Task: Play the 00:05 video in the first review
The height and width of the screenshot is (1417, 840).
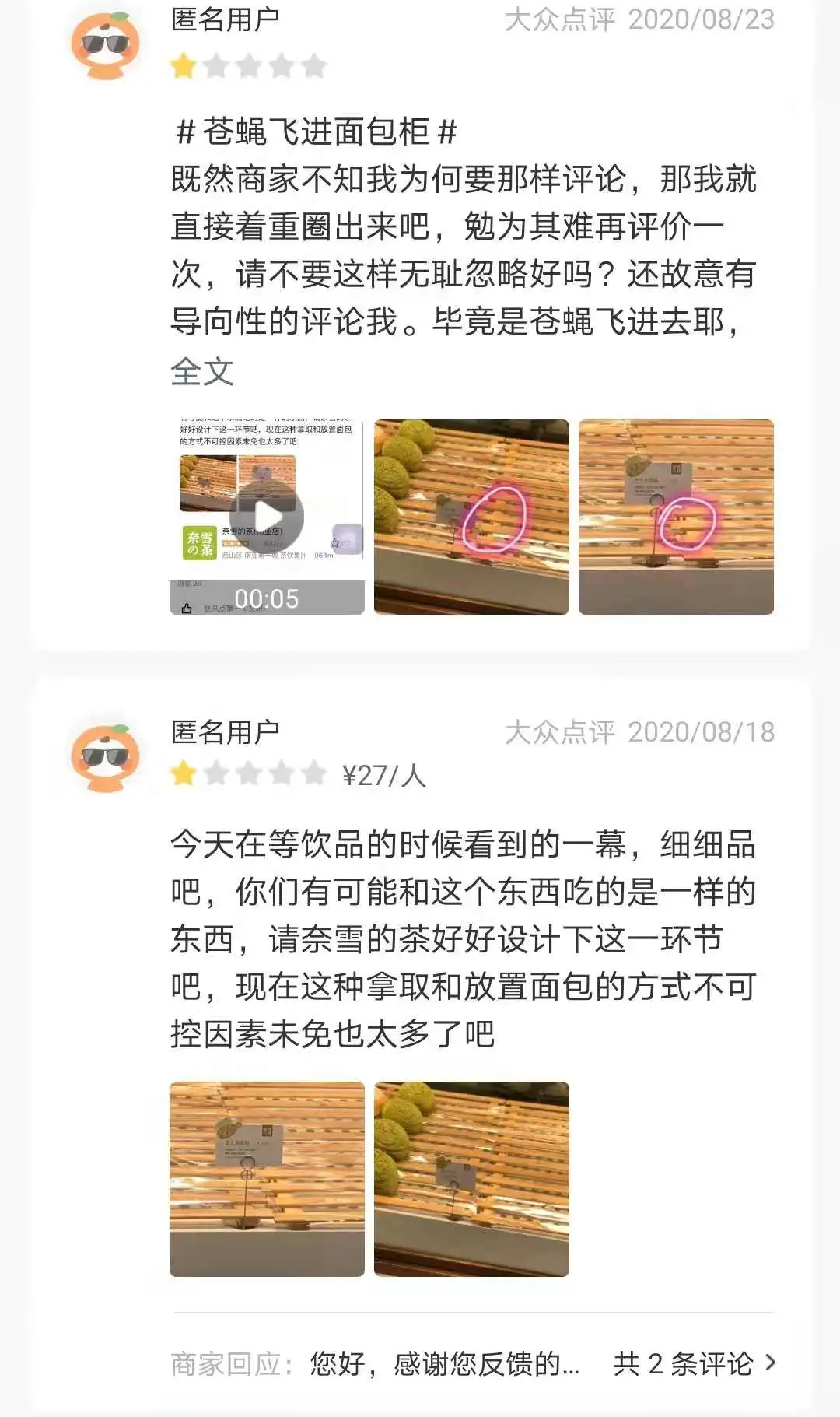Action: click(267, 517)
